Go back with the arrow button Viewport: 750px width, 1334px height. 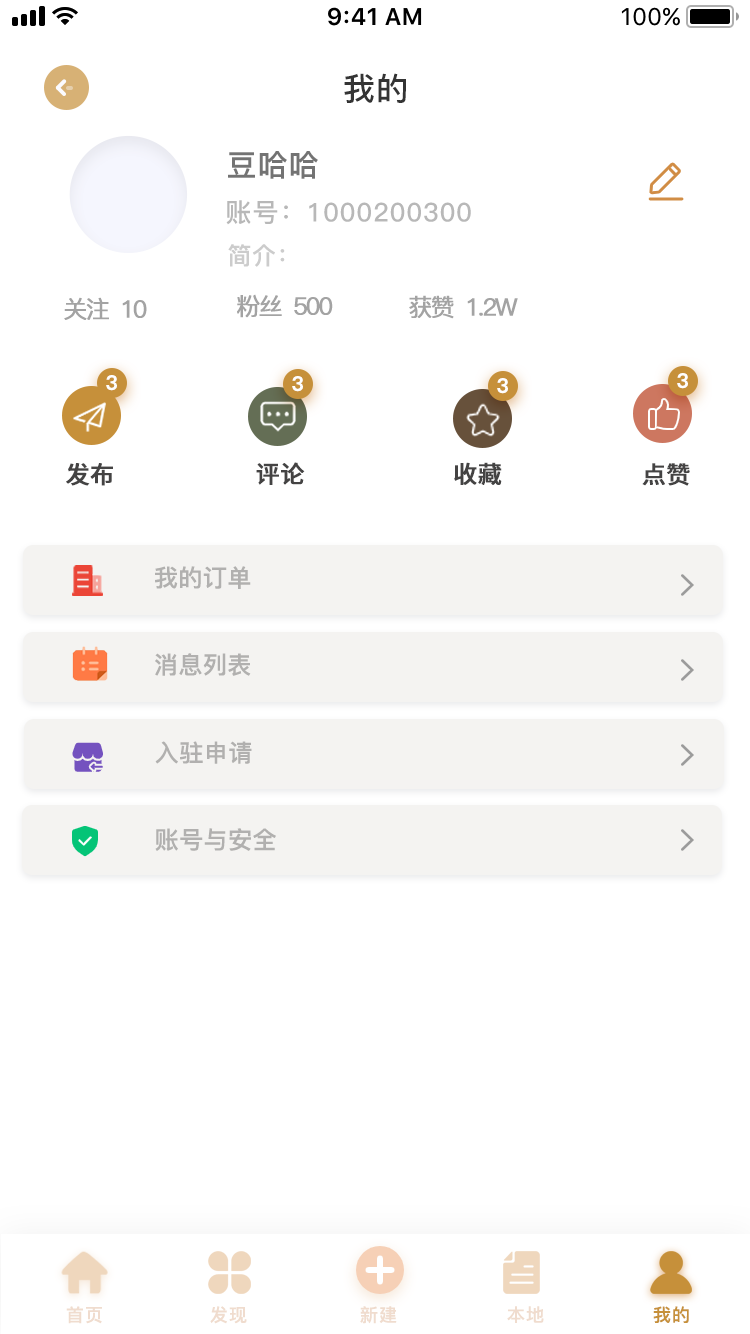coord(66,87)
